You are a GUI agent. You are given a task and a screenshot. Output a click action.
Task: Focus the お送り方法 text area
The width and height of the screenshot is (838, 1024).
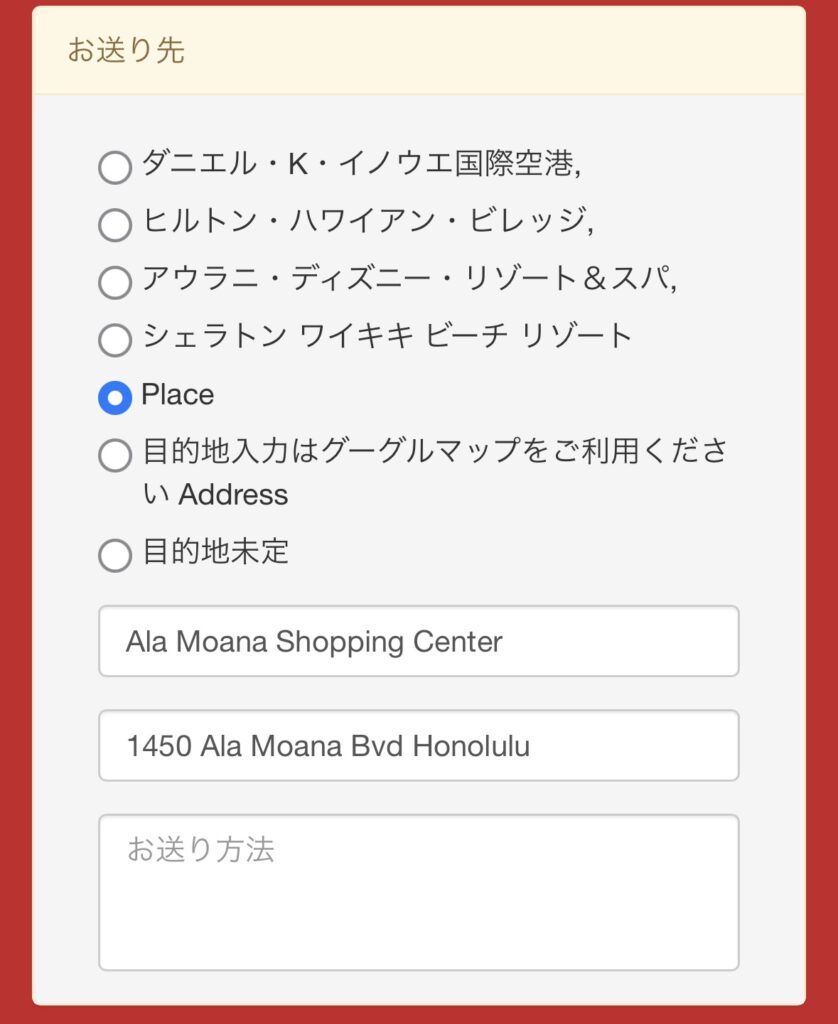click(x=418, y=892)
